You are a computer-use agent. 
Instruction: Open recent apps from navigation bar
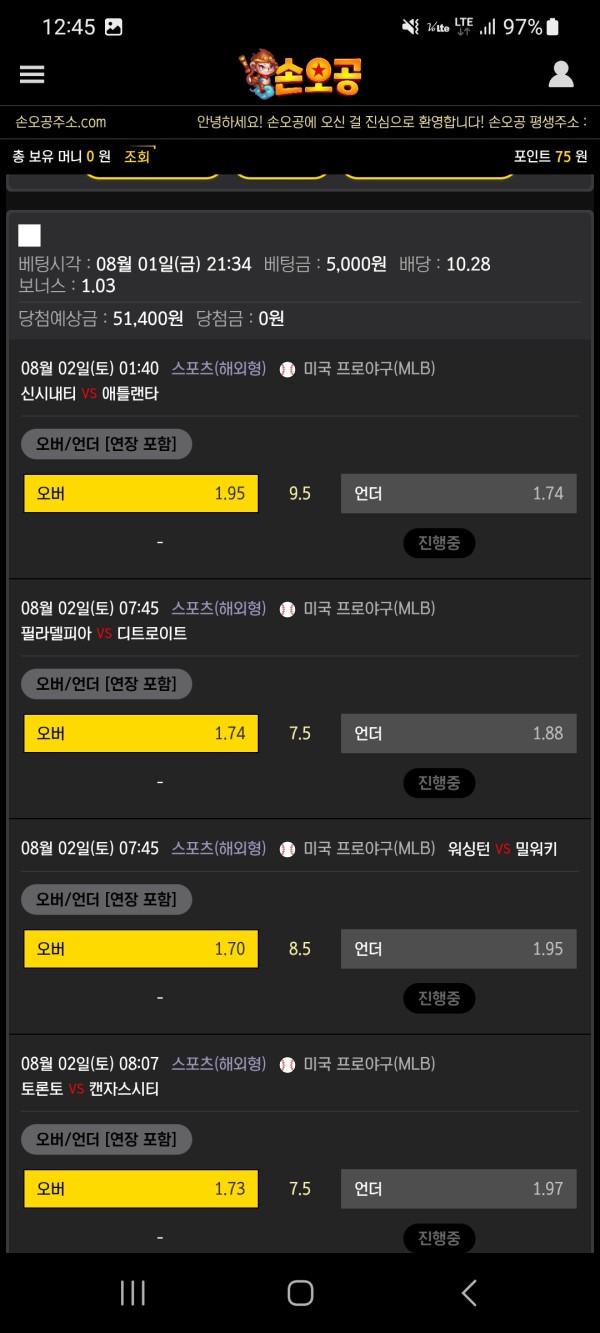pos(133,1292)
